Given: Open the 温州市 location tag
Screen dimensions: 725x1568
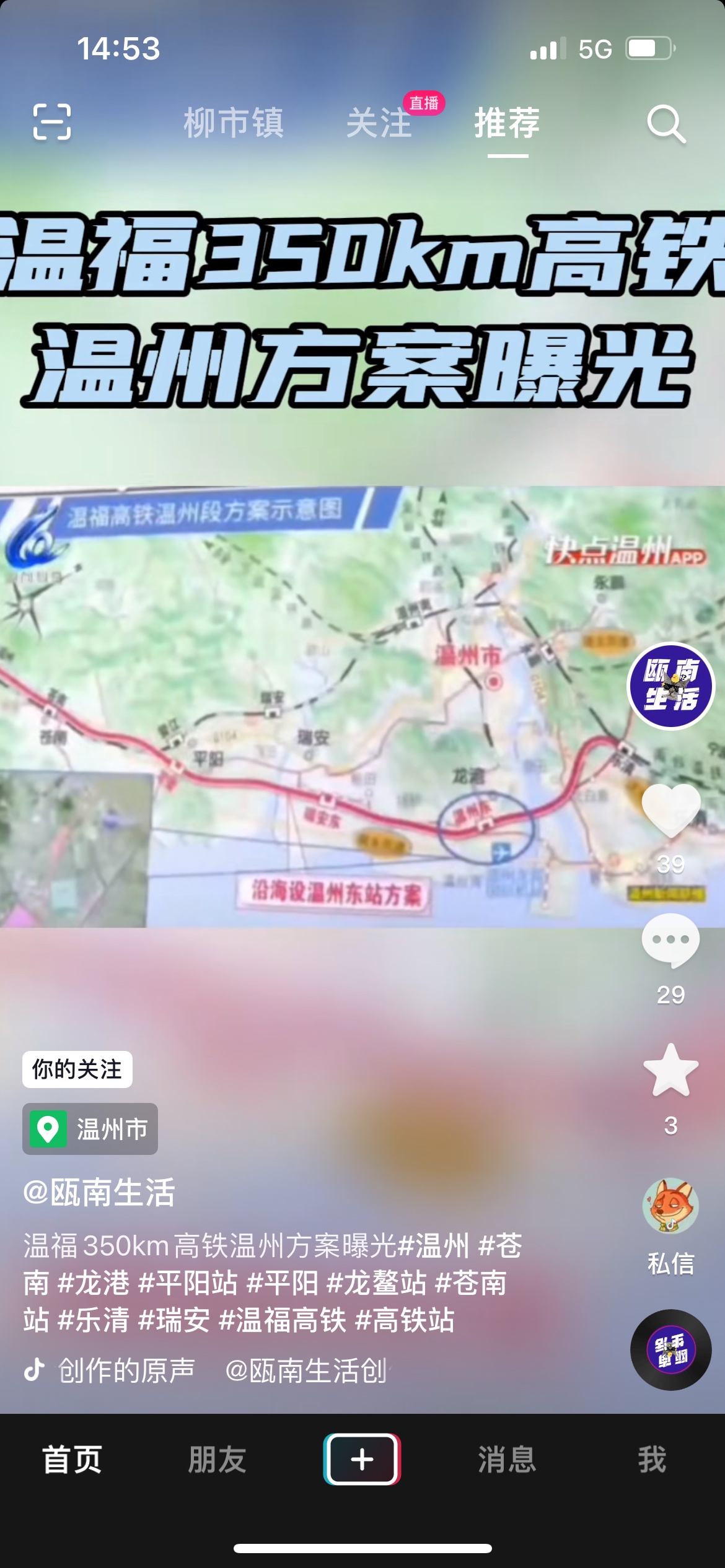Looking at the screenshot, I should click(90, 1129).
